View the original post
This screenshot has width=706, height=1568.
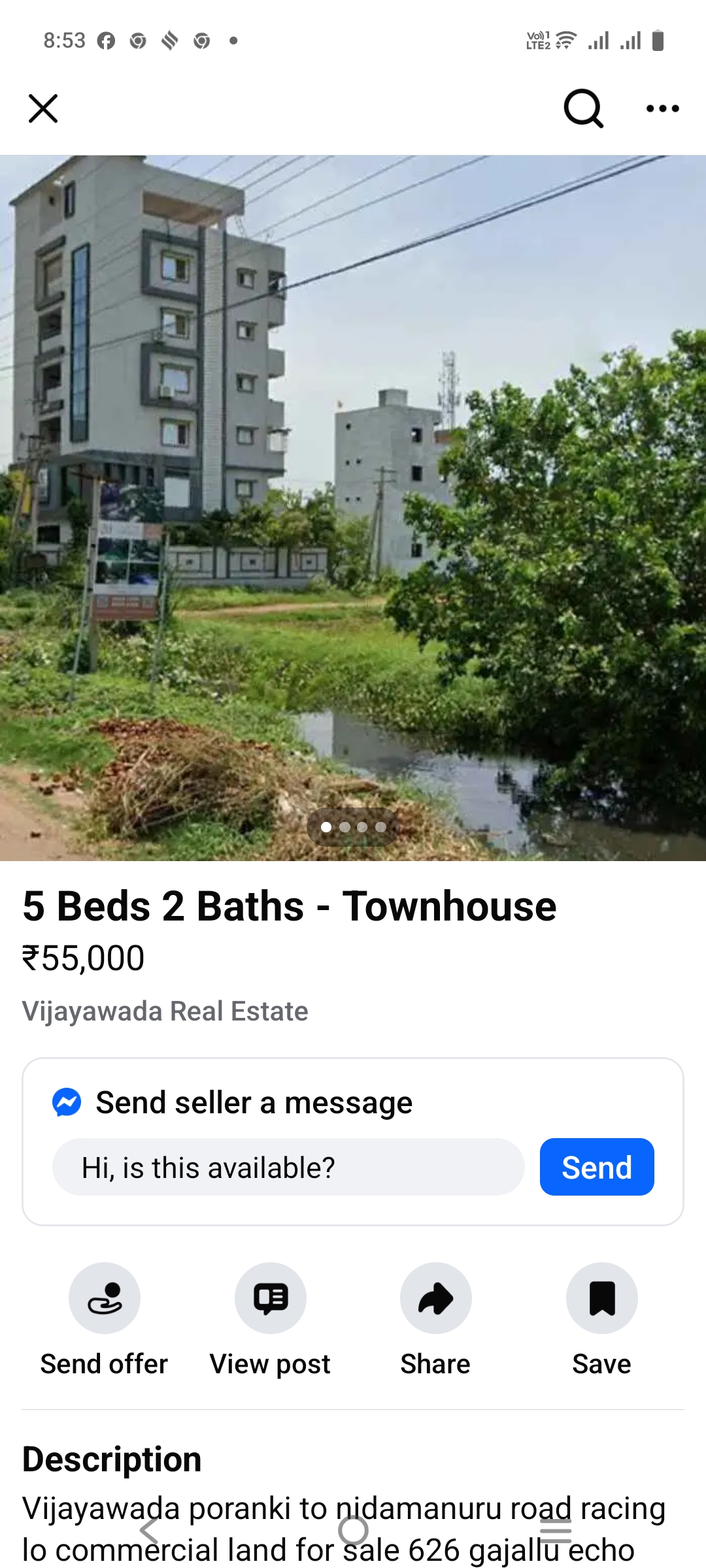[270, 1298]
